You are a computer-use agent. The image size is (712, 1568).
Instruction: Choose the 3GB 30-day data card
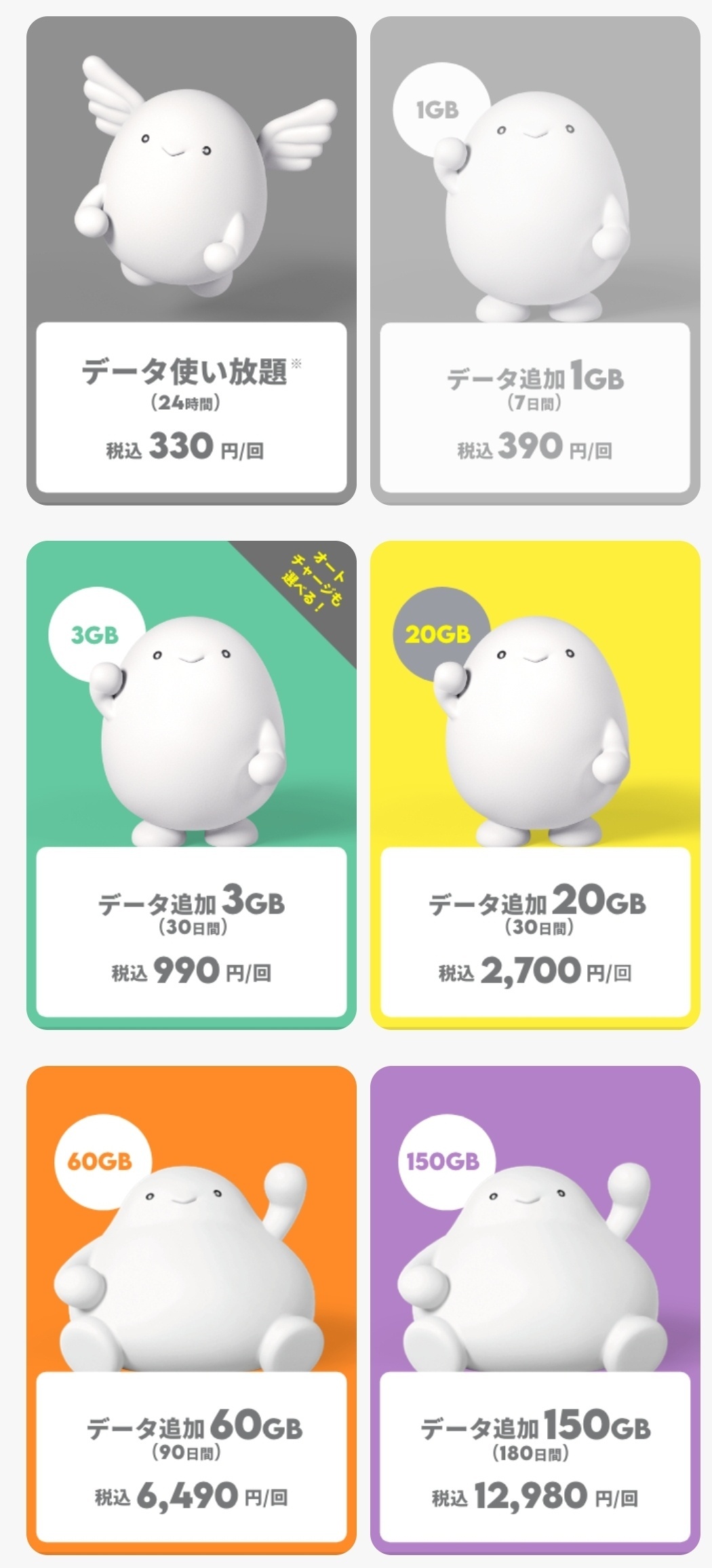click(x=191, y=931)
